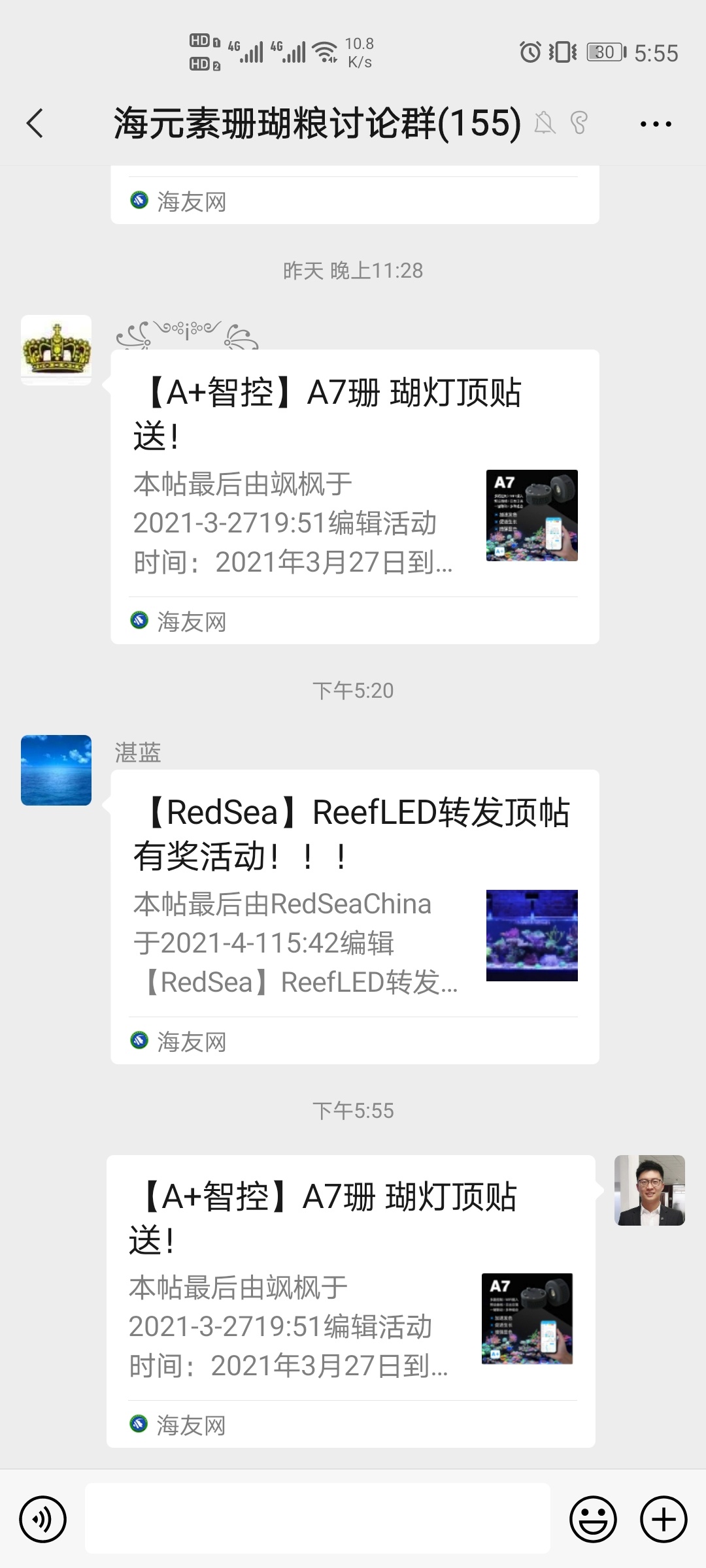View 湛蓝's profile avatar
The height and width of the screenshot is (1568, 706).
(56, 770)
